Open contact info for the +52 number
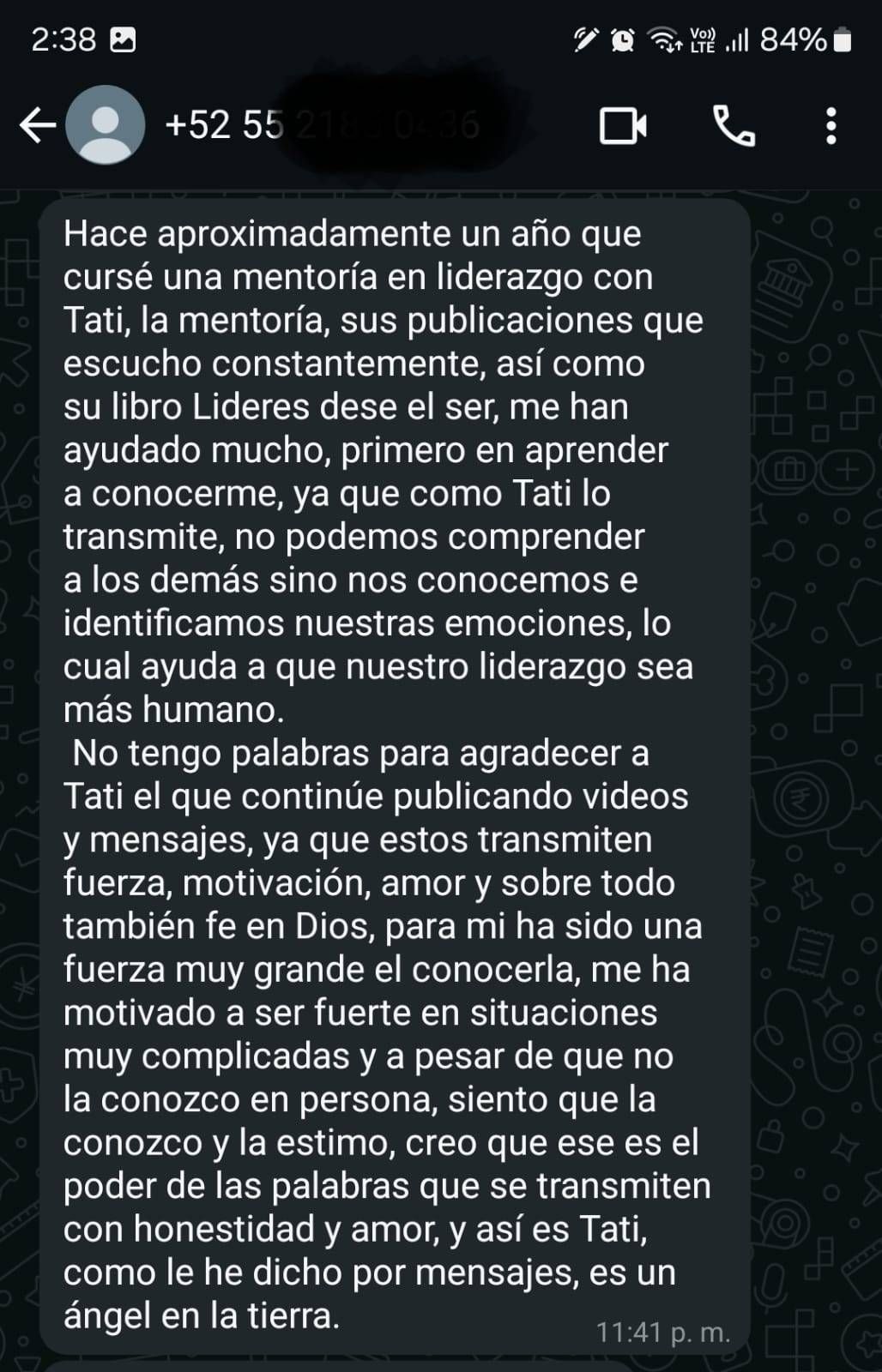This screenshot has height=1372, width=882. [322, 126]
